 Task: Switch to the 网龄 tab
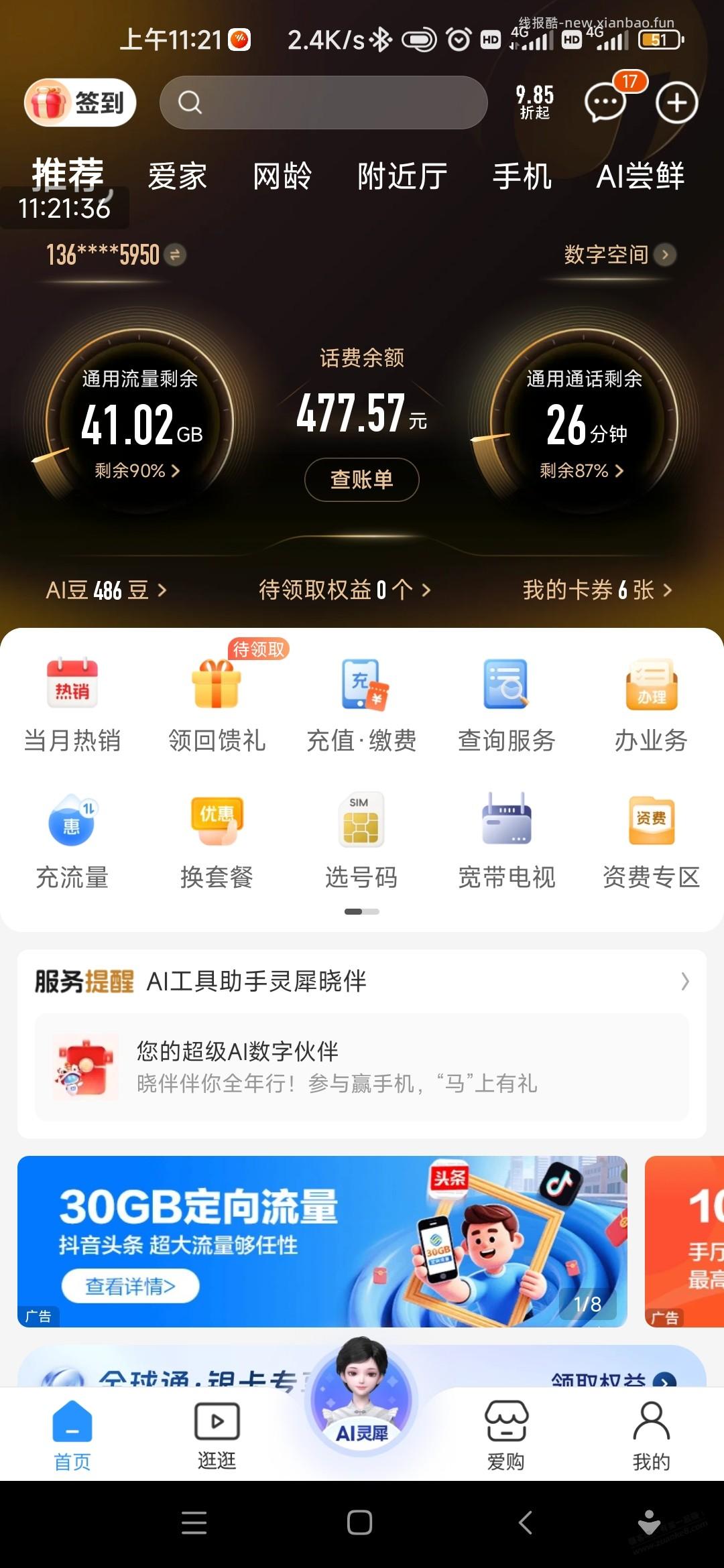282,176
